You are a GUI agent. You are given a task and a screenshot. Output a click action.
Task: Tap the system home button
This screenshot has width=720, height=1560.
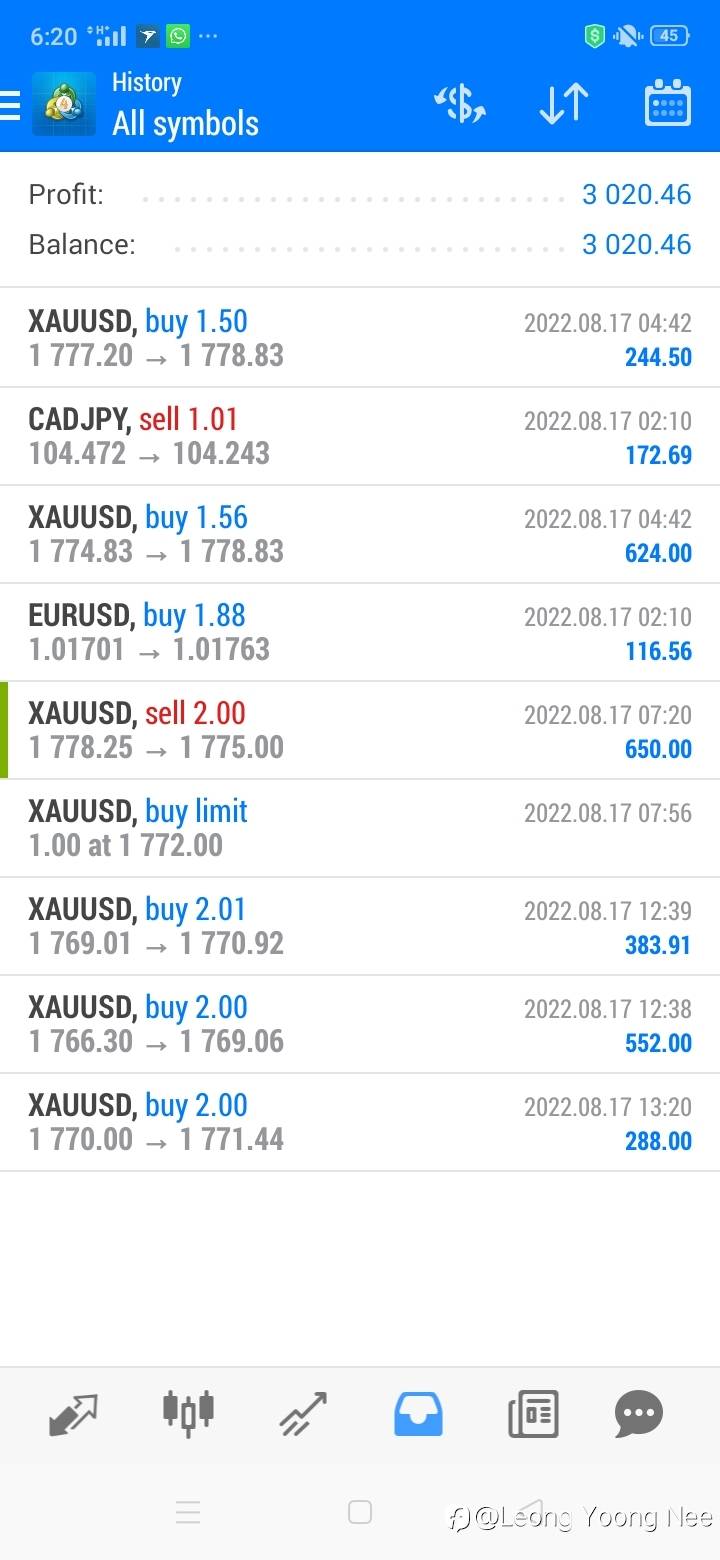click(x=360, y=1512)
